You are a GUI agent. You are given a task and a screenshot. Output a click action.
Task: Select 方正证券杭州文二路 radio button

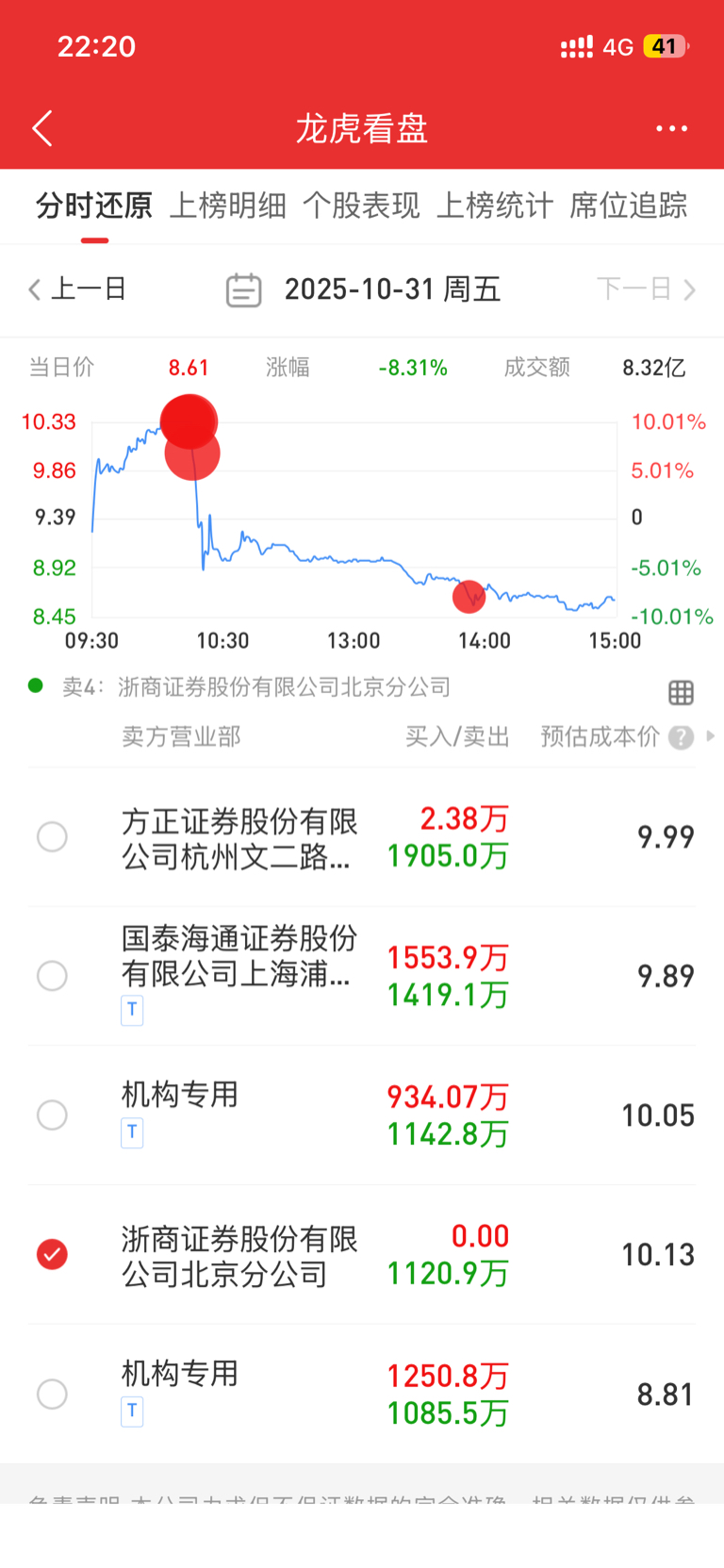pyautogui.click(x=52, y=836)
